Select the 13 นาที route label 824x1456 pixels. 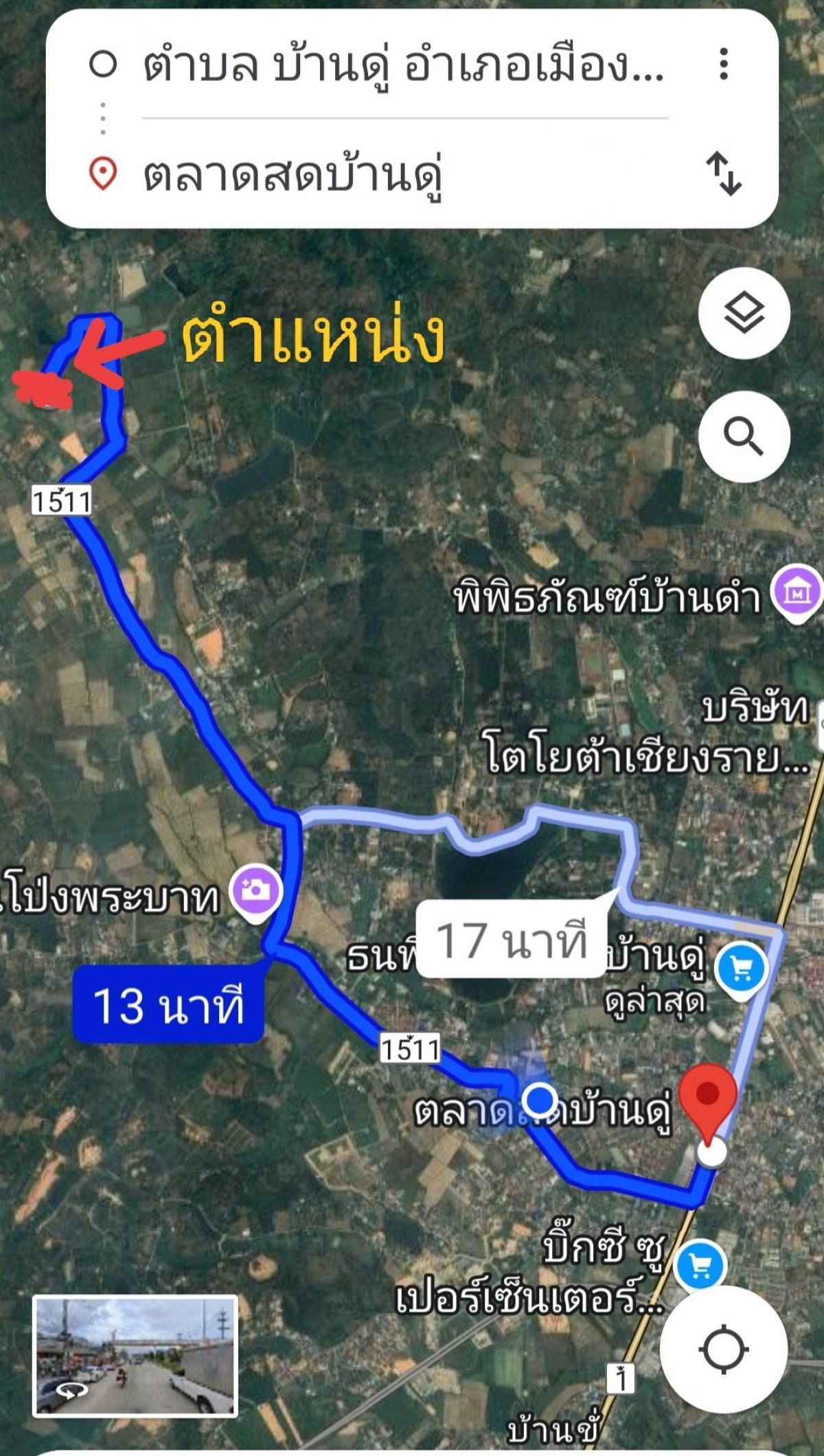click(168, 1004)
